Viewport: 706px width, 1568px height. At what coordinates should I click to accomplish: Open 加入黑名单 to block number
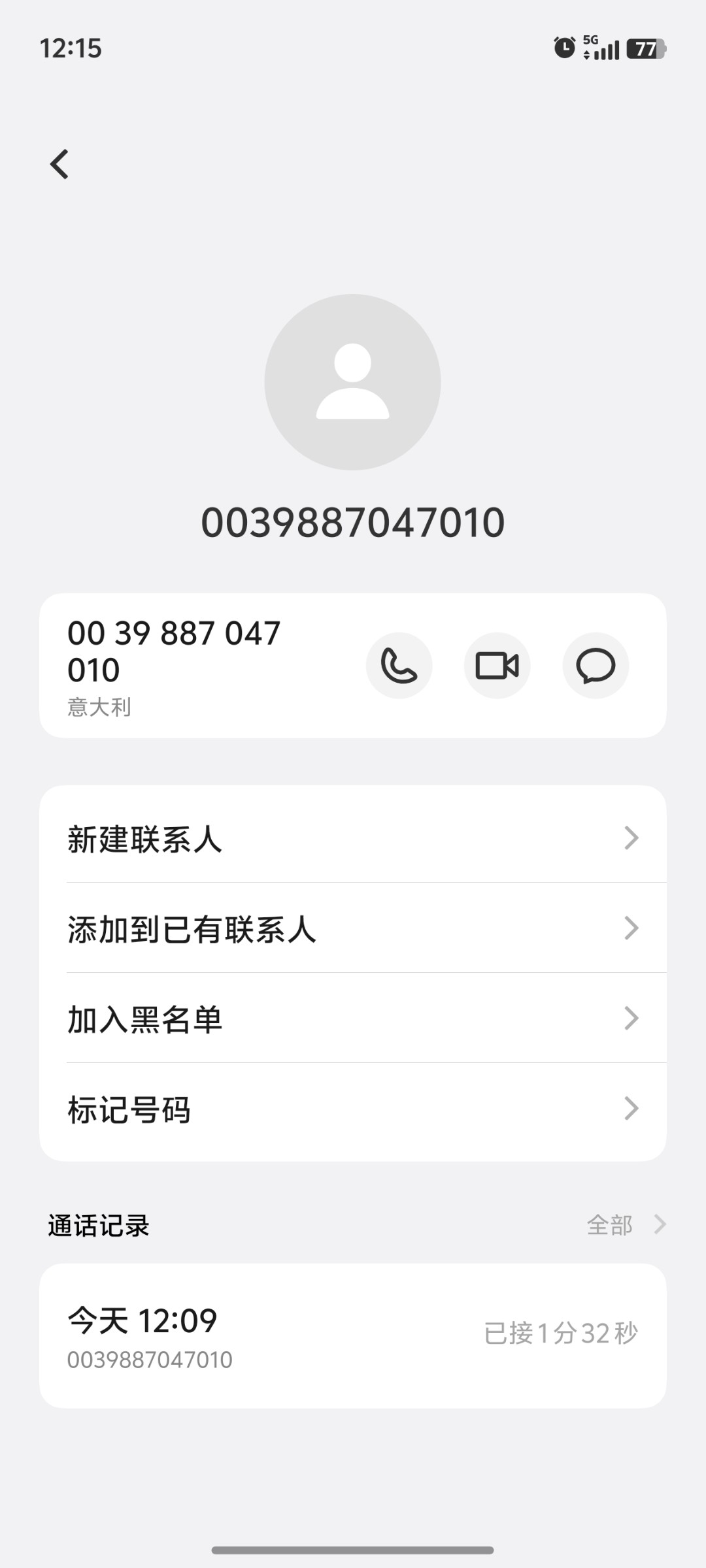pyautogui.click(x=353, y=1019)
